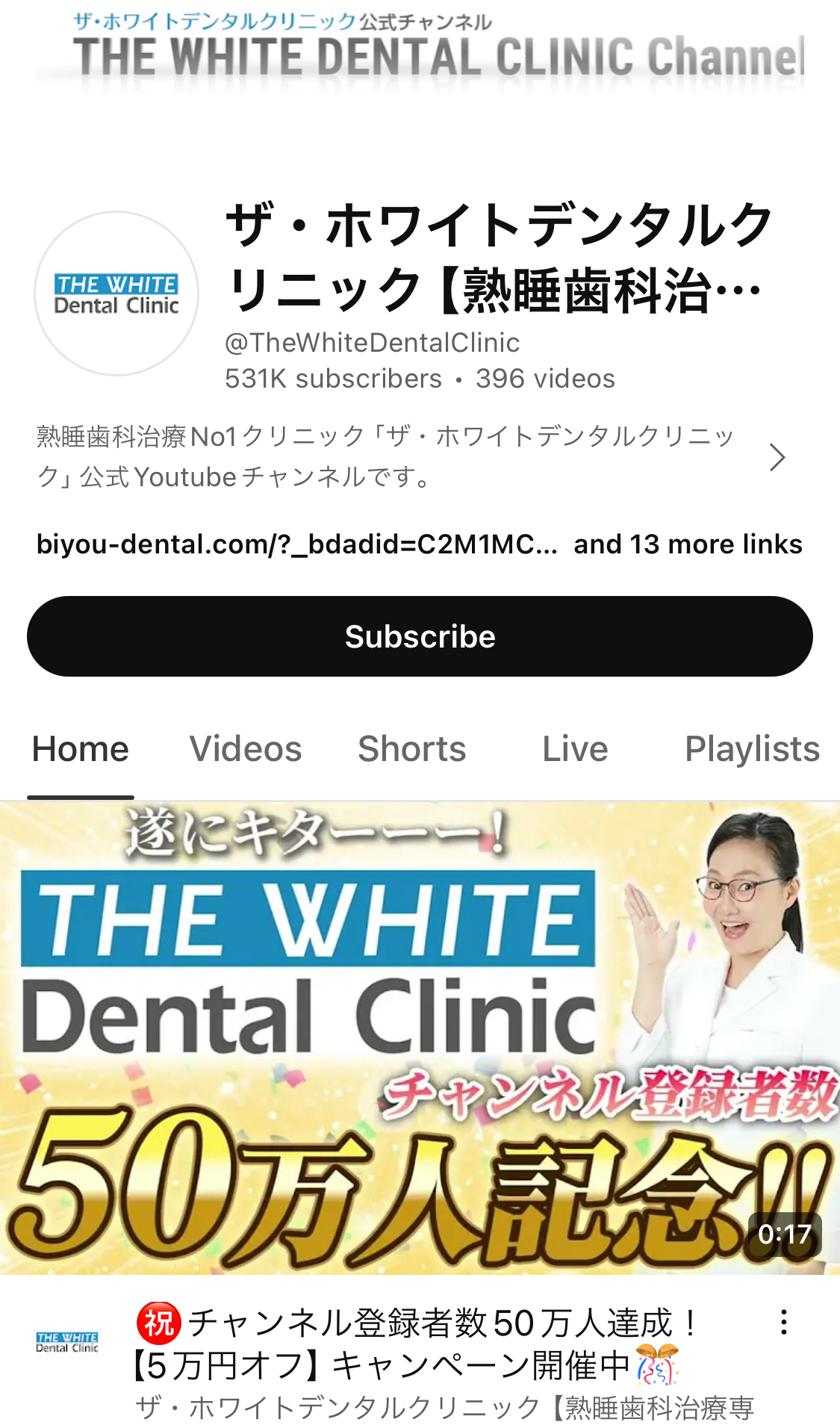Select the Home tab
This screenshot has width=840, height=1425.
[x=81, y=748]
